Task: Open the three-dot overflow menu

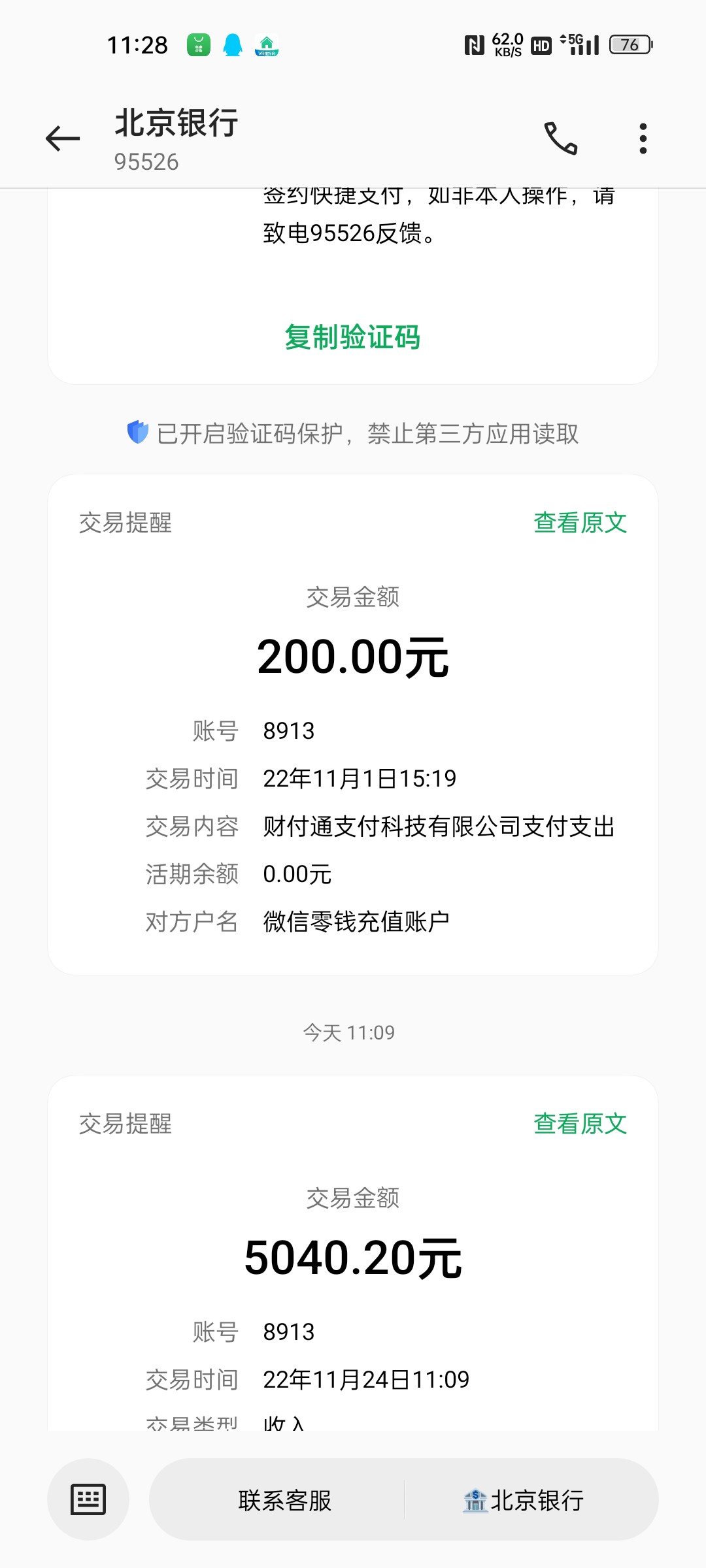Action: (643, 139)
